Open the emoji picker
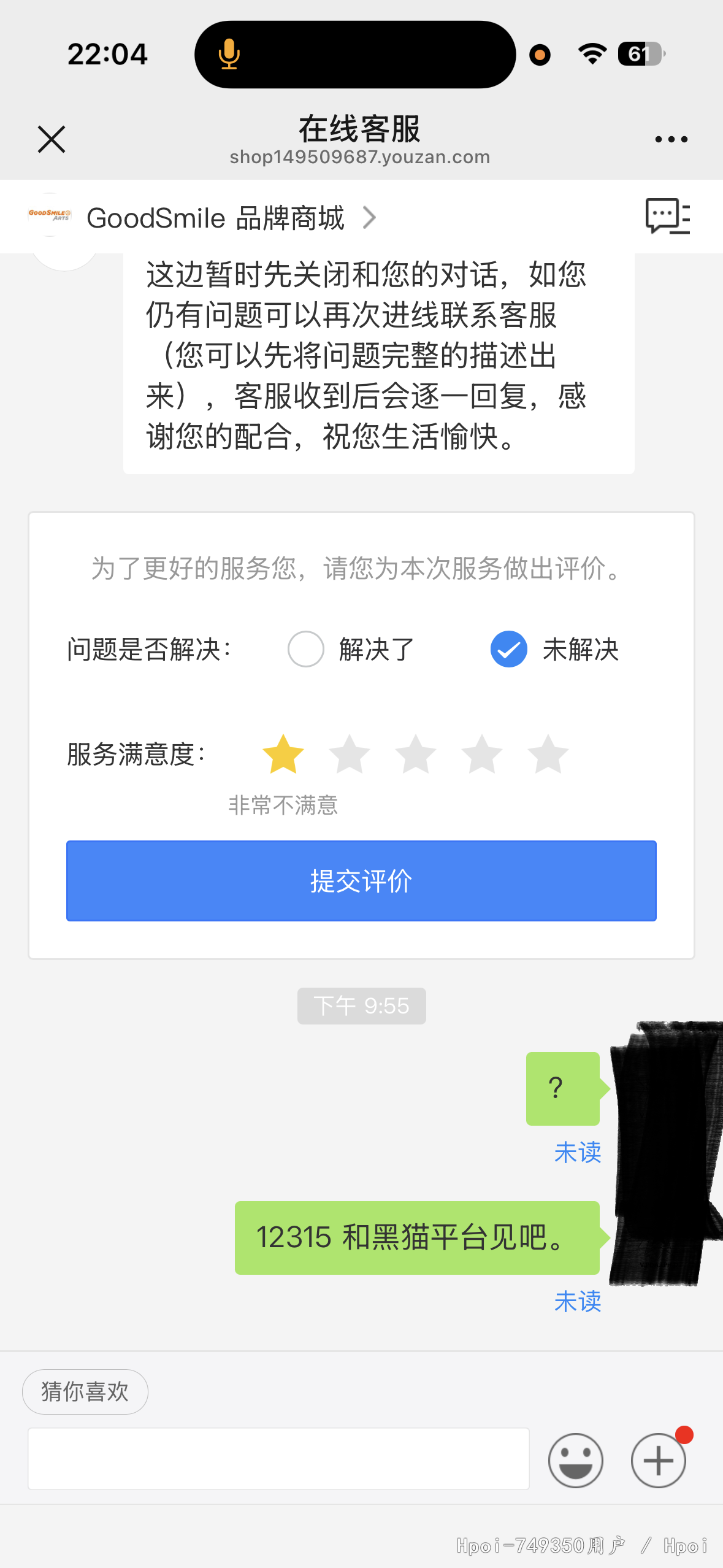 click(x=575, y=1460)
